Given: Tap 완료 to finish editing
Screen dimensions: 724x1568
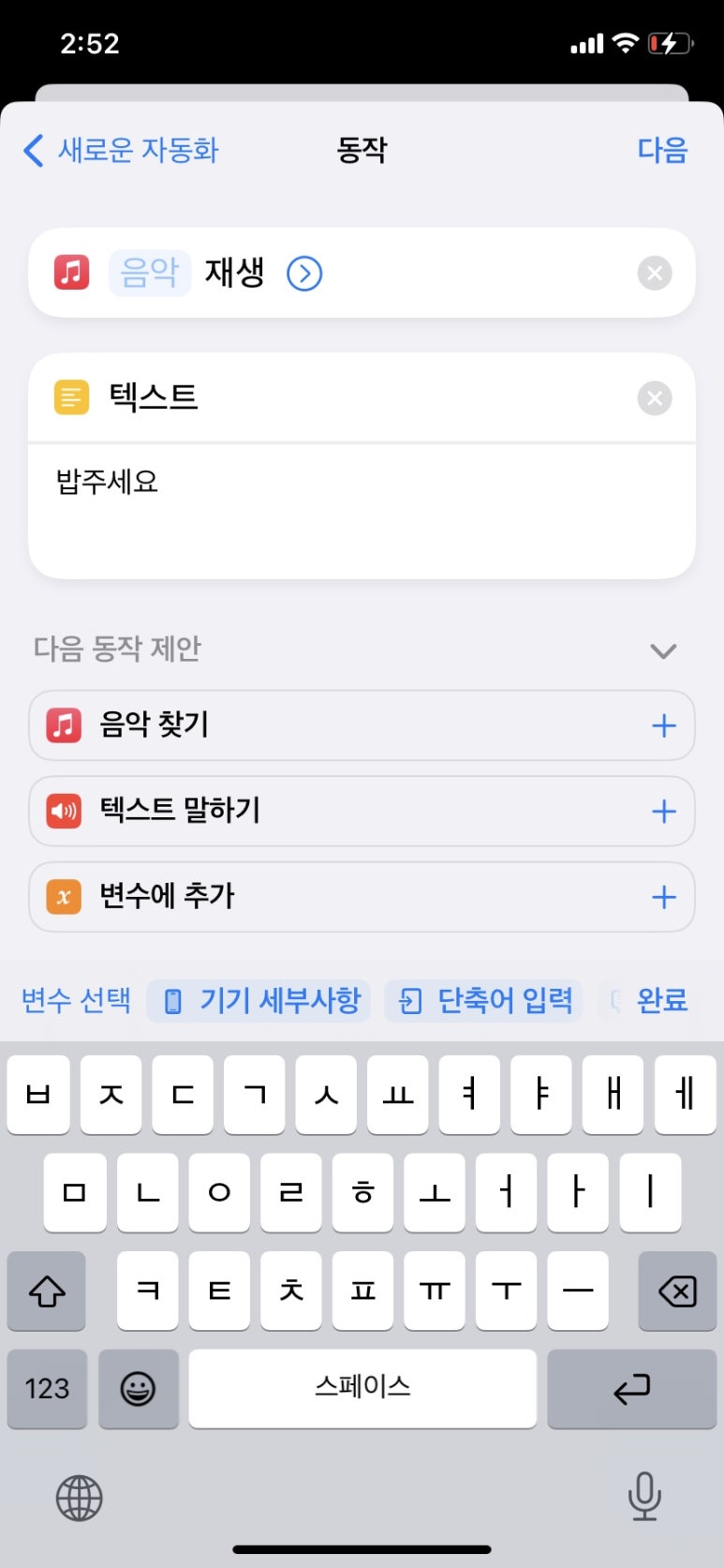Looking at the screenshot, I should pyautogui.click(x=662, y=1001).
